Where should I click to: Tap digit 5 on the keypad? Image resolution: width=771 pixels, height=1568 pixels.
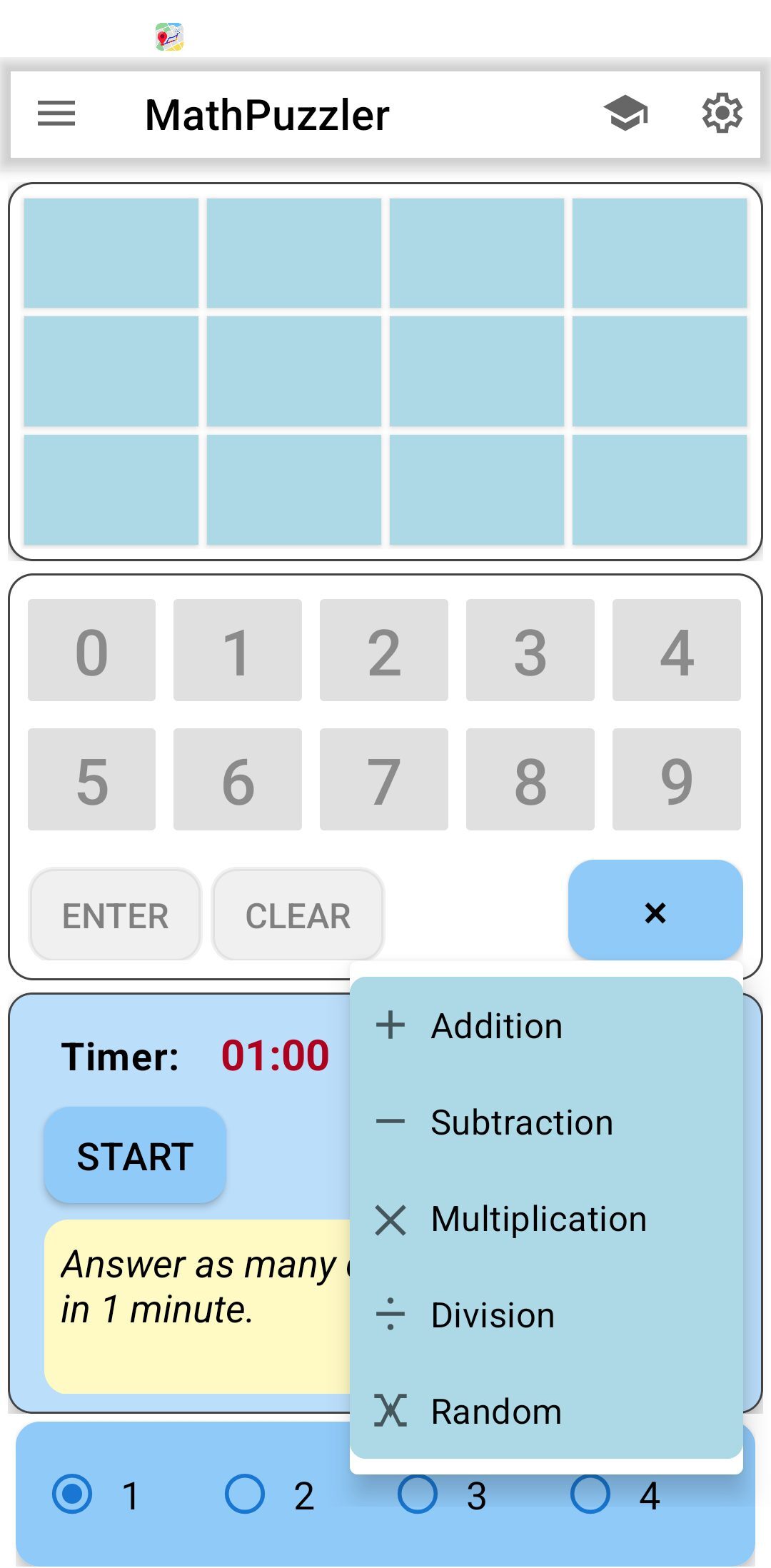(x=91, y=780)
